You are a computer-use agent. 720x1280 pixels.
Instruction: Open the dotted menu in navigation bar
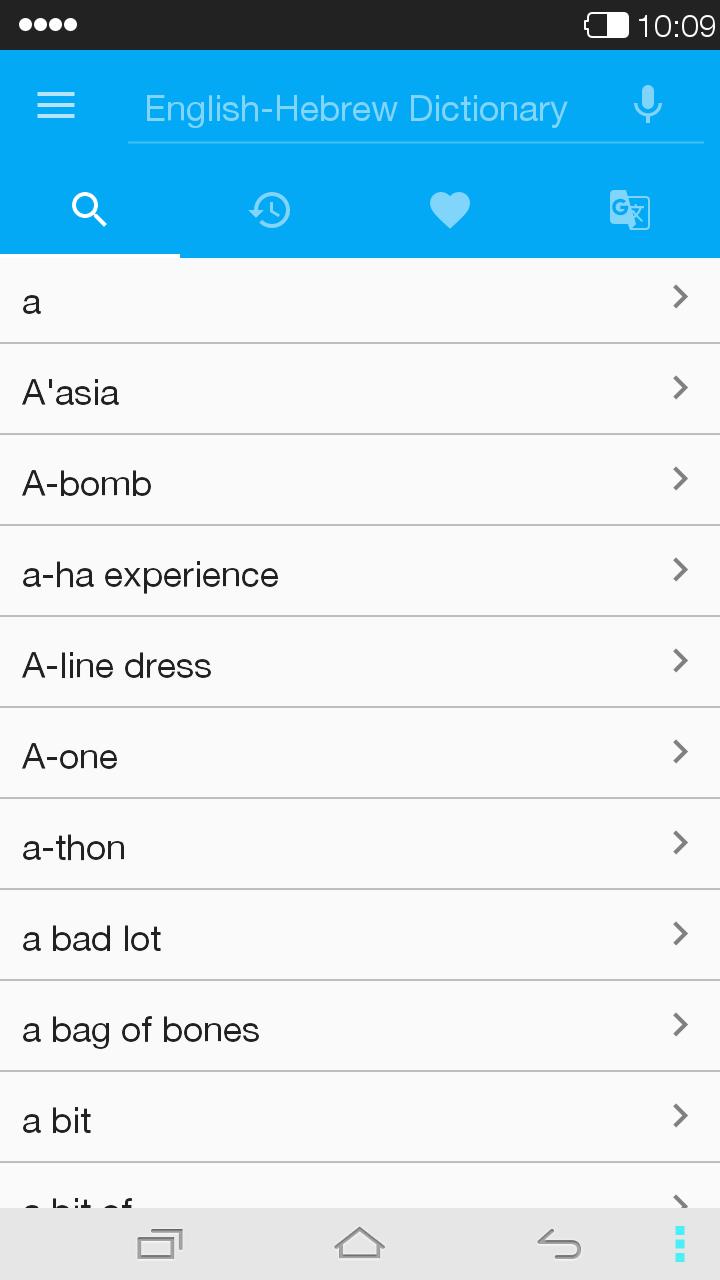click(x=678, y=1243)
